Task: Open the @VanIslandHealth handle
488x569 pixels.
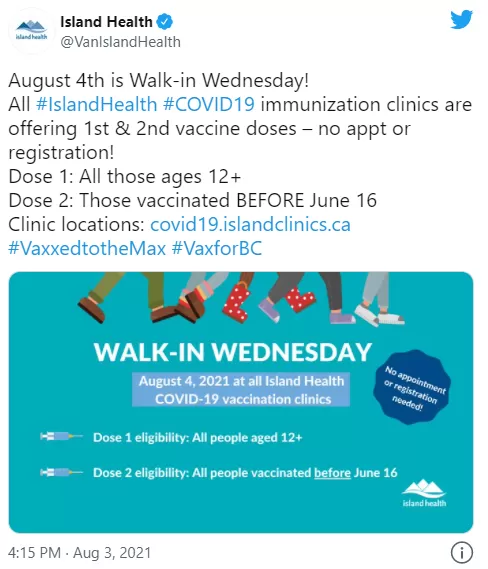Action: 120,42
